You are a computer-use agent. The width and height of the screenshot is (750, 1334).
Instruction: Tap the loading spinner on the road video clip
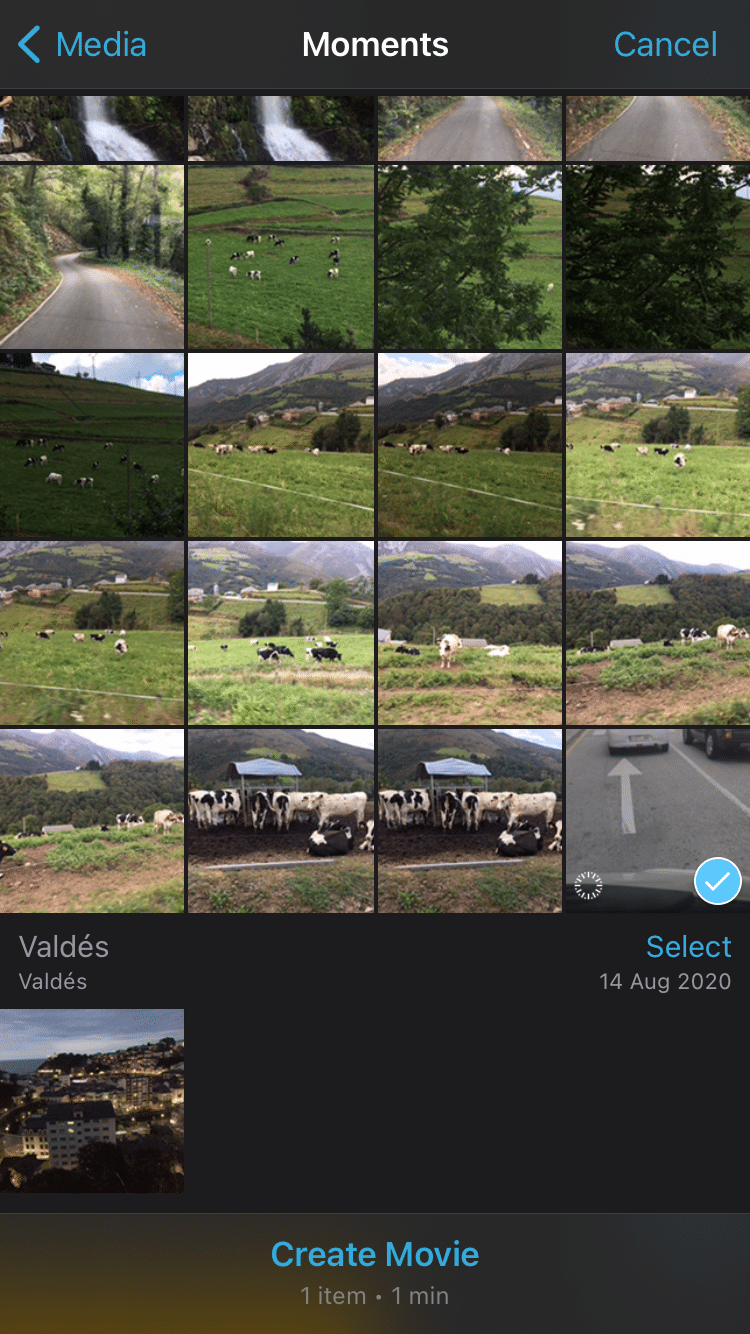click(x=588, y=884)
